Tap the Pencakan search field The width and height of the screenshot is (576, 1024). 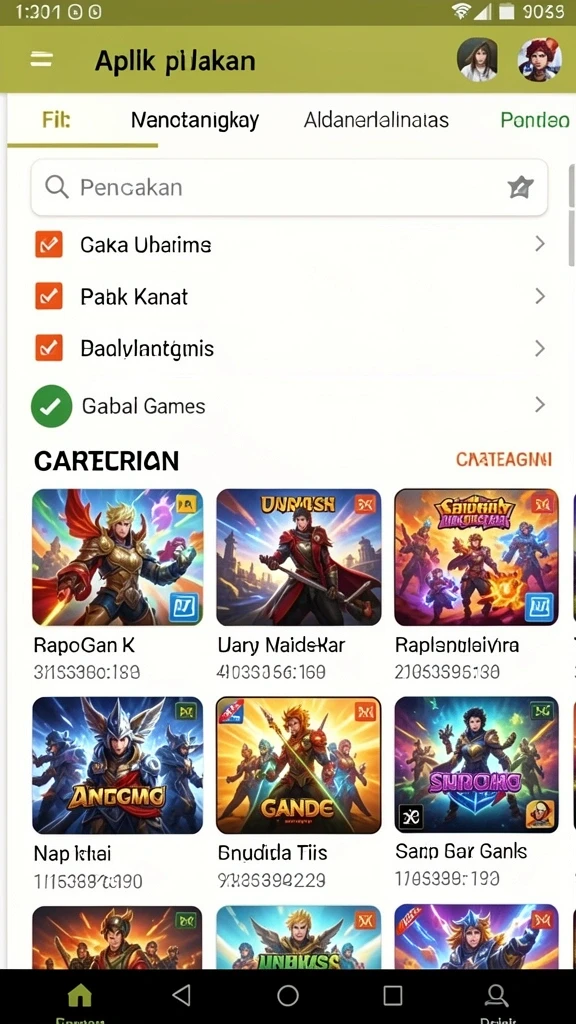coord(289,187)
